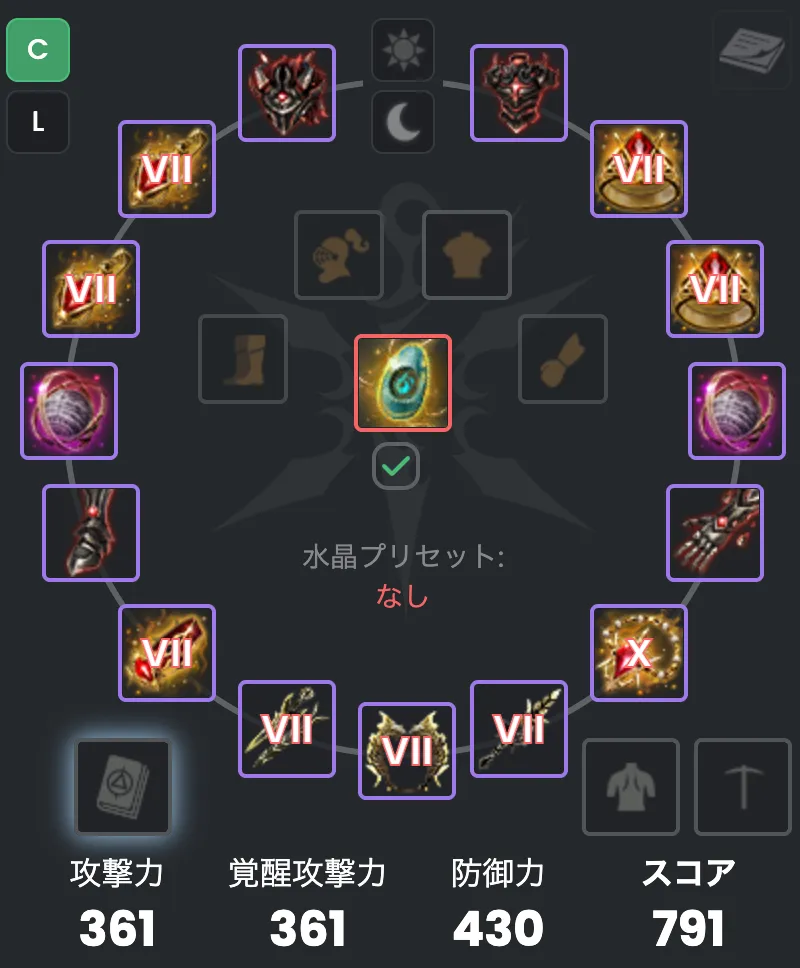Open the necklace slot marked X
800x968 pixels.
click(638, 652)
